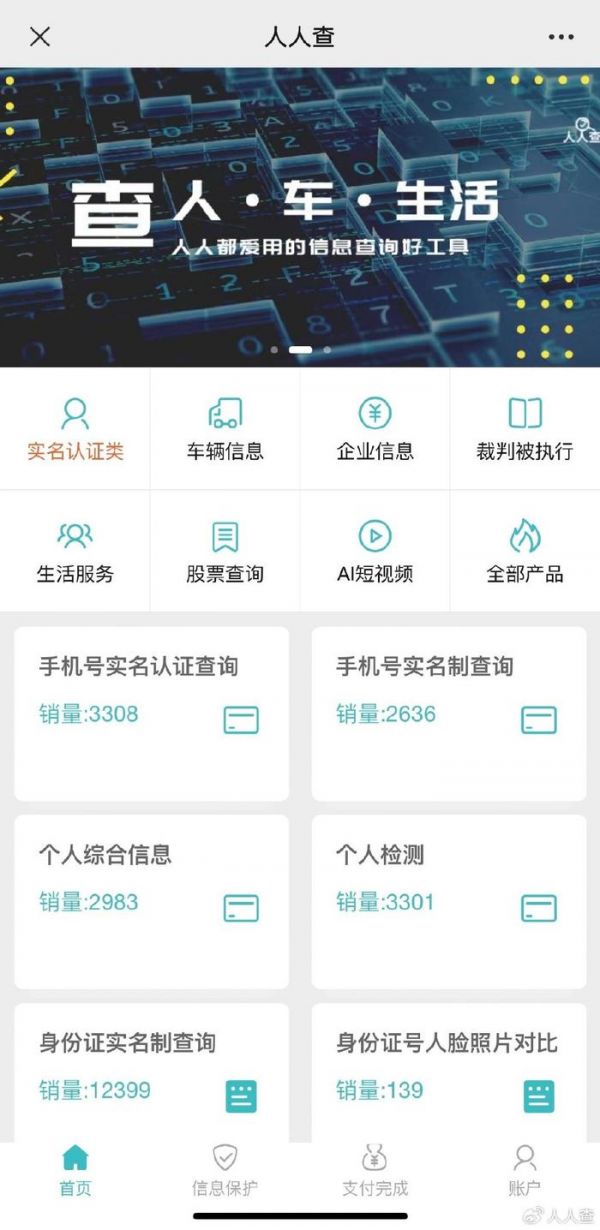Image resolution: width=600 pixels, height=1230 pixels.
Task: Switch to the 信息保护 tab
Action: (225, 1171)
